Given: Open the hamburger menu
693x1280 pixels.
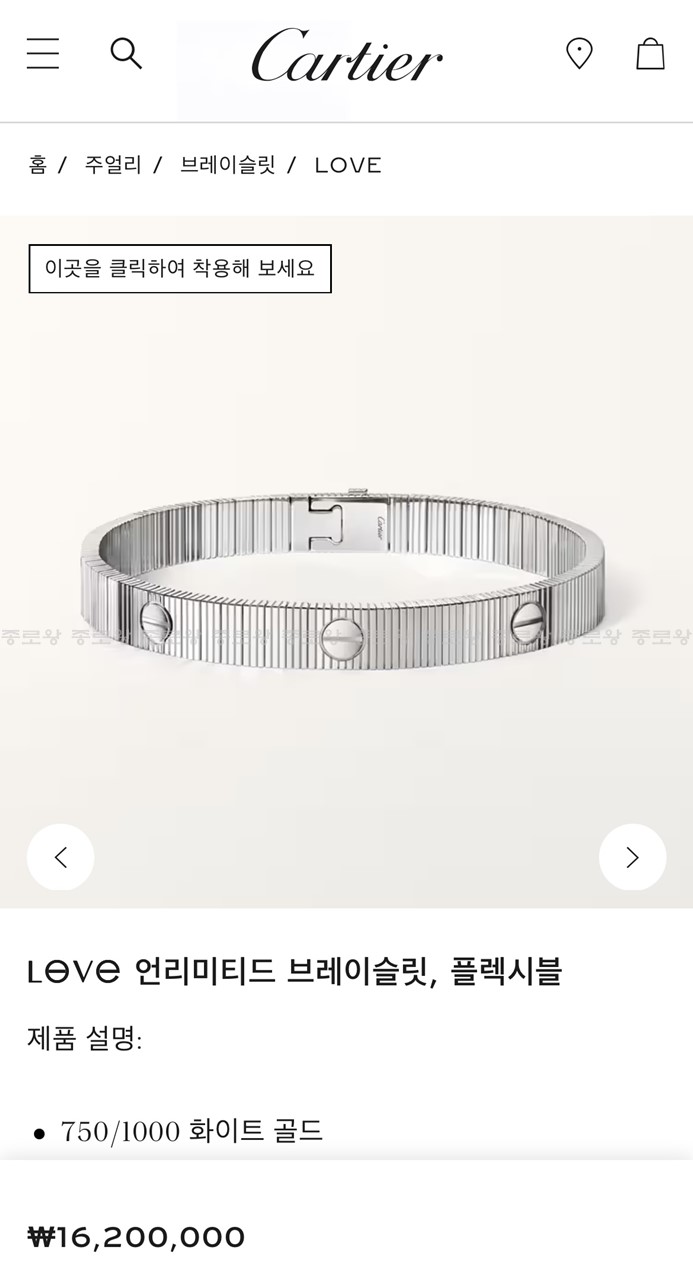Looking at the screenshot, I should tap(43, 53).
